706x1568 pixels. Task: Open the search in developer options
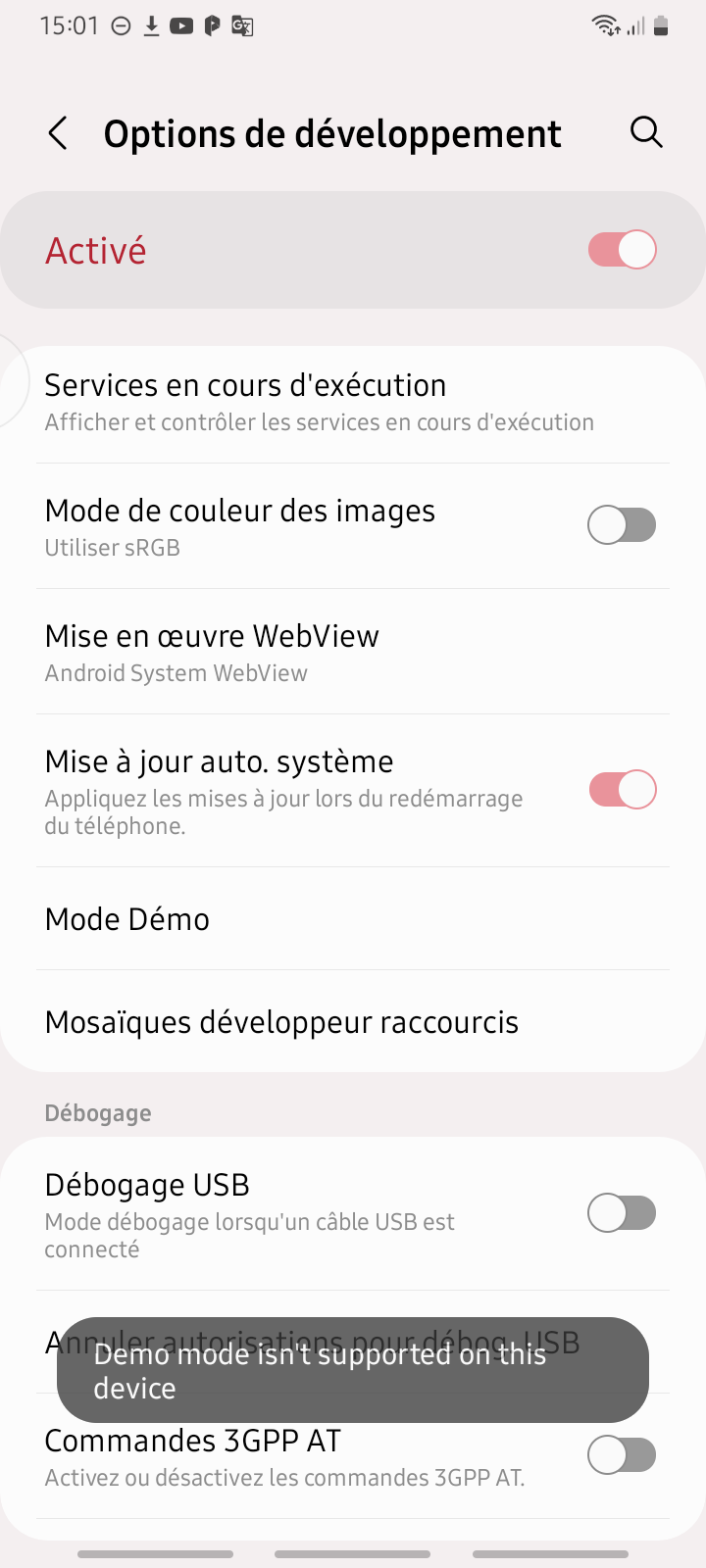(x=647, y=132)
